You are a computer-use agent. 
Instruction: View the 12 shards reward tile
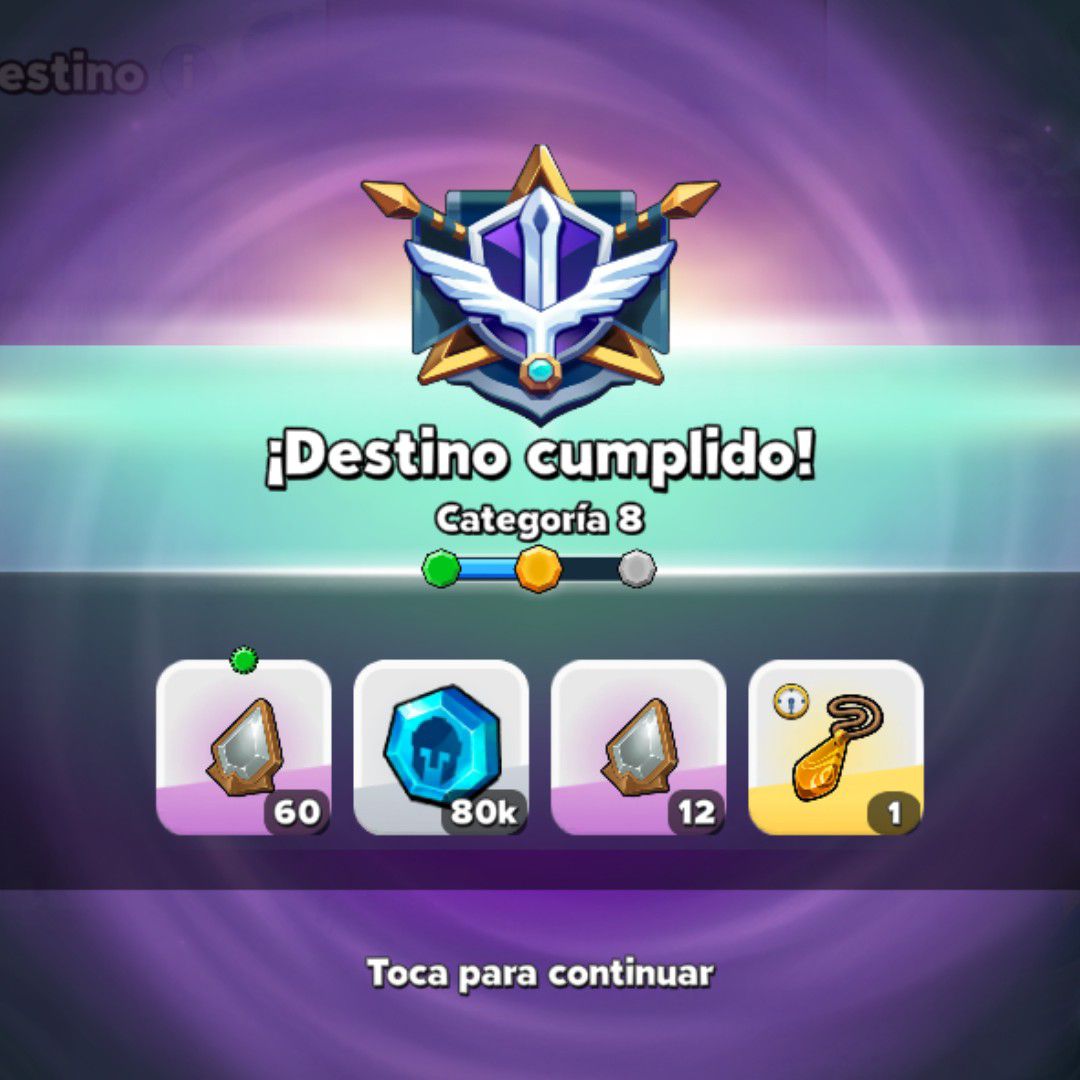coord(638,747)
